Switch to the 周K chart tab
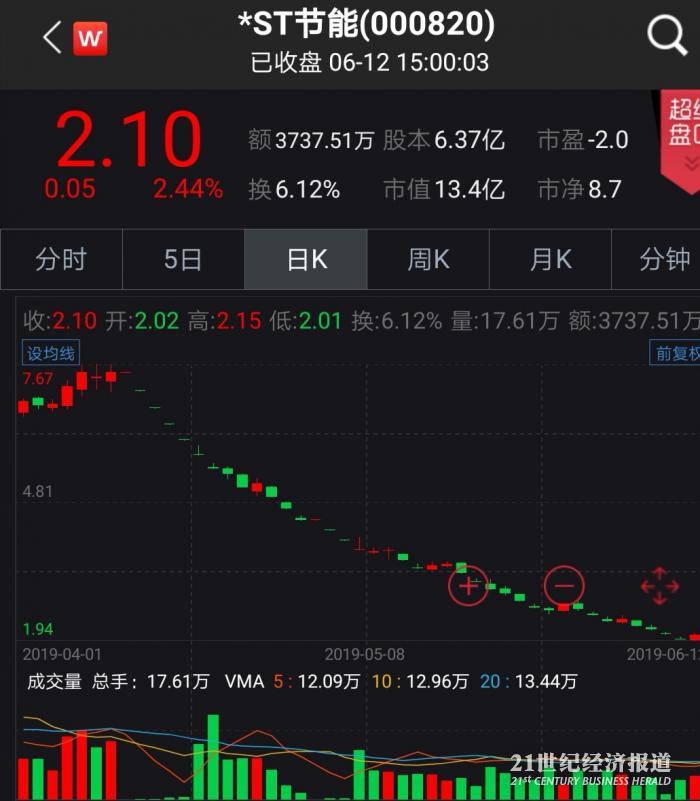This screenshot has height=801, width=700. 428,260
